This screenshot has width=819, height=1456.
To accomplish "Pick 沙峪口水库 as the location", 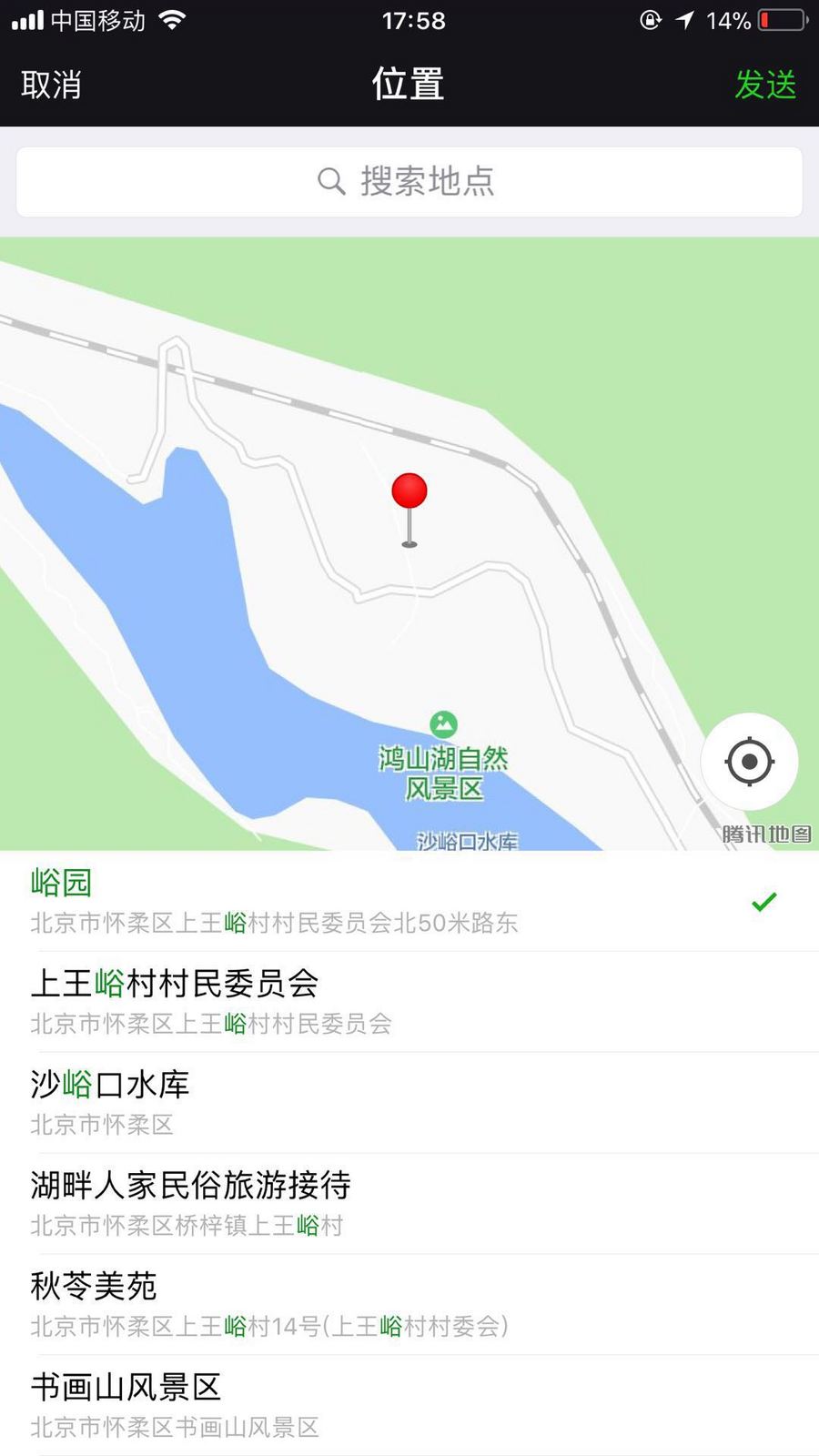I will 409,1103.
